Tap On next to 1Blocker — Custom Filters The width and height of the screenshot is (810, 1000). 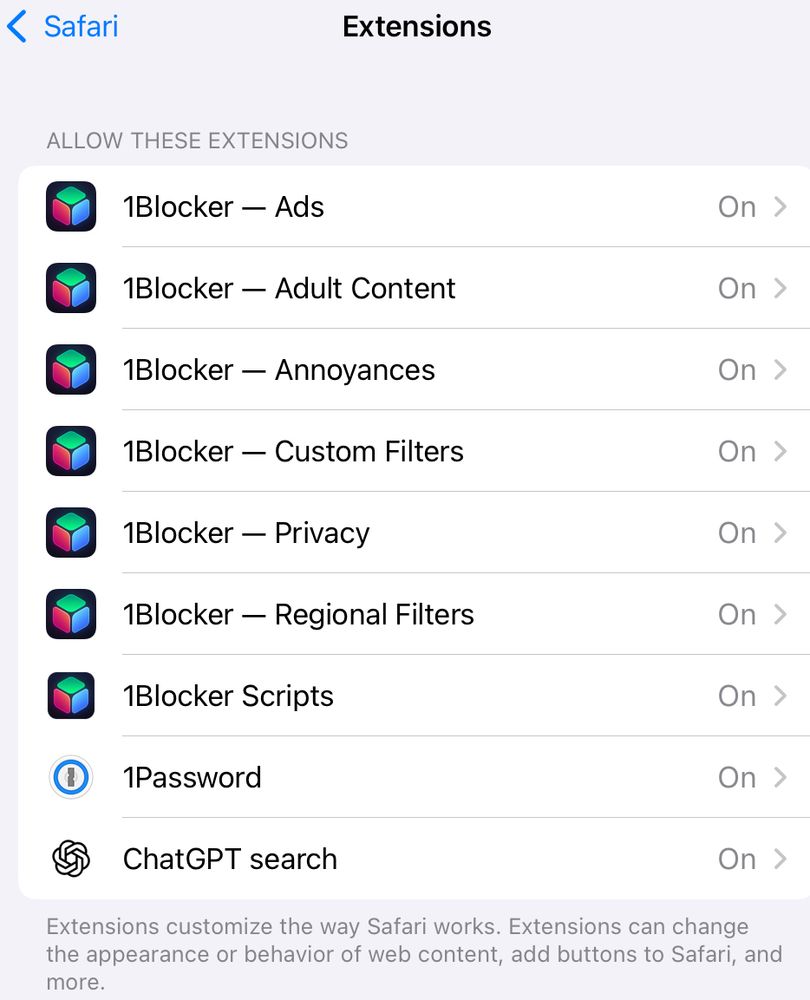(737, 451)
